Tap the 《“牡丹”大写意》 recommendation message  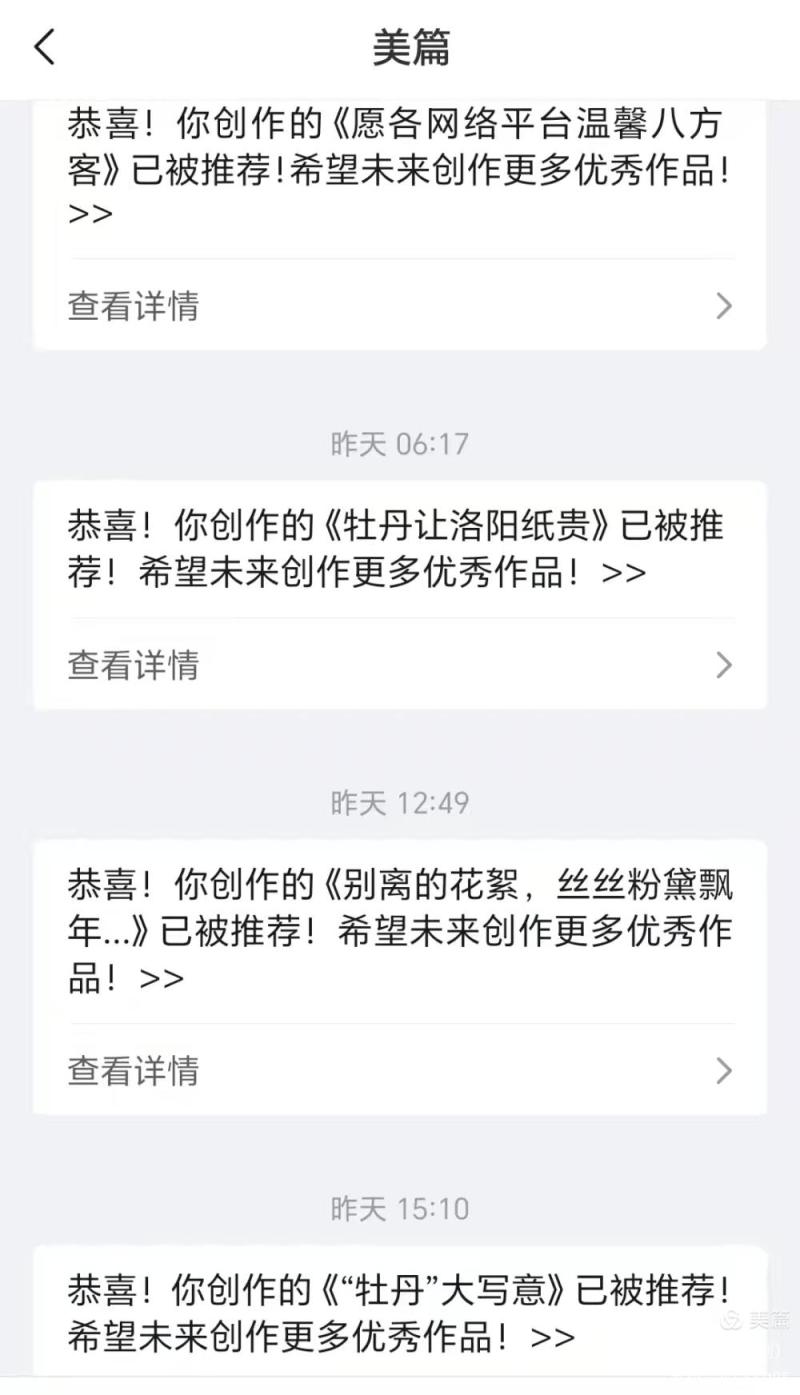(400, 1313)
